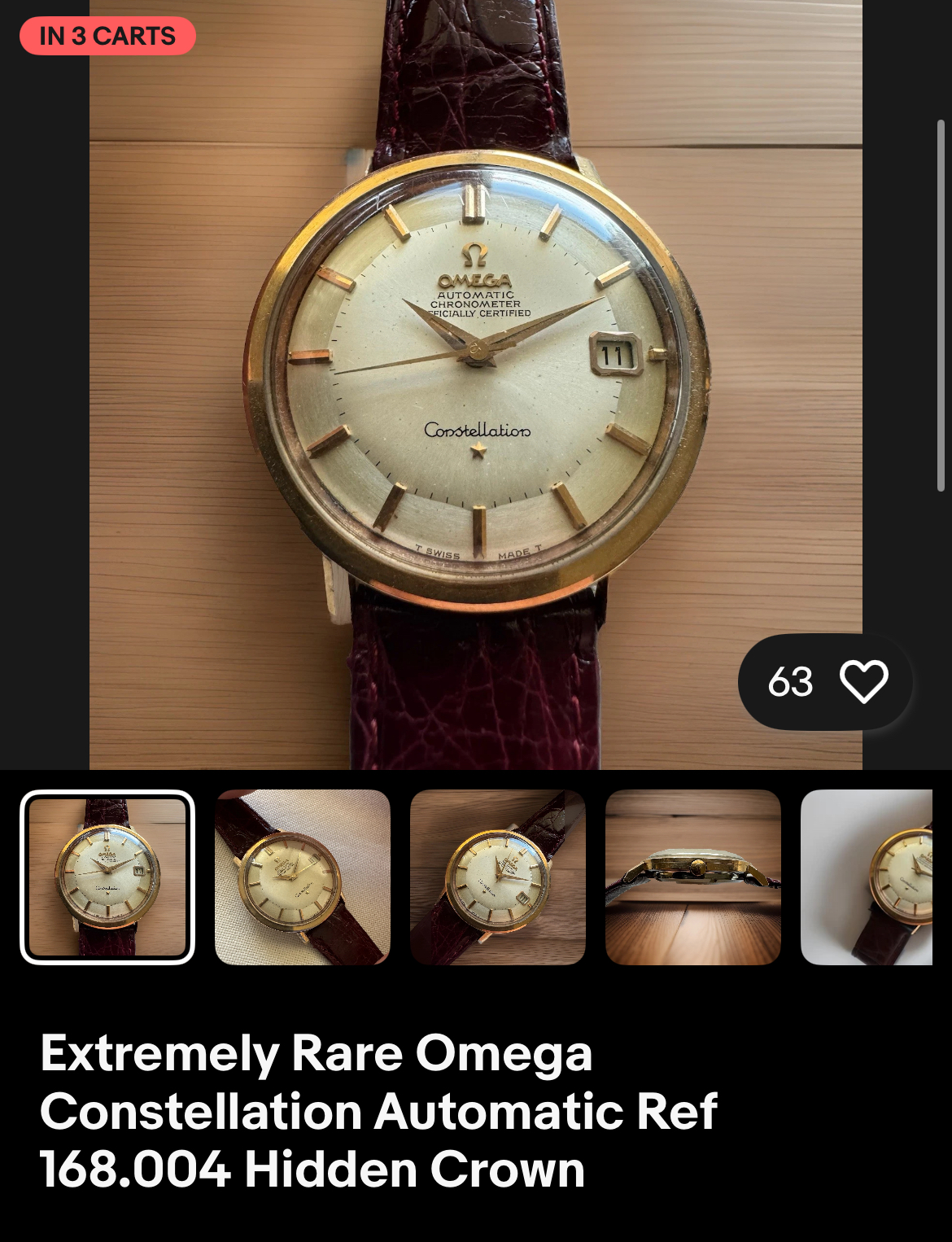Show third thumbnail with angled watch view
This screenshot has height=1242, width=952.
coord(498,877)
